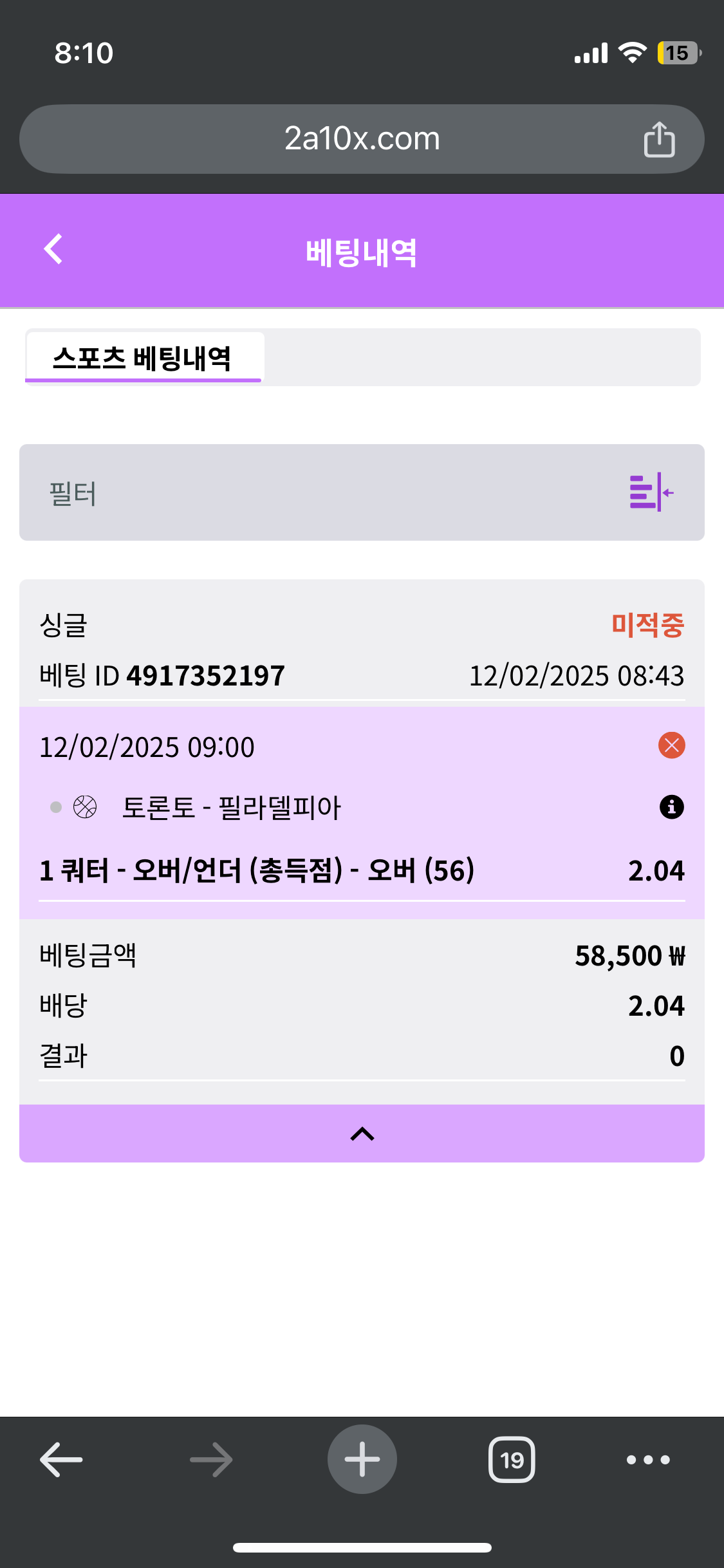This screenshot has width=724, height=1568.
Task: Tap the browser address bar 2a10x.com
Action: tap(362, 139)
